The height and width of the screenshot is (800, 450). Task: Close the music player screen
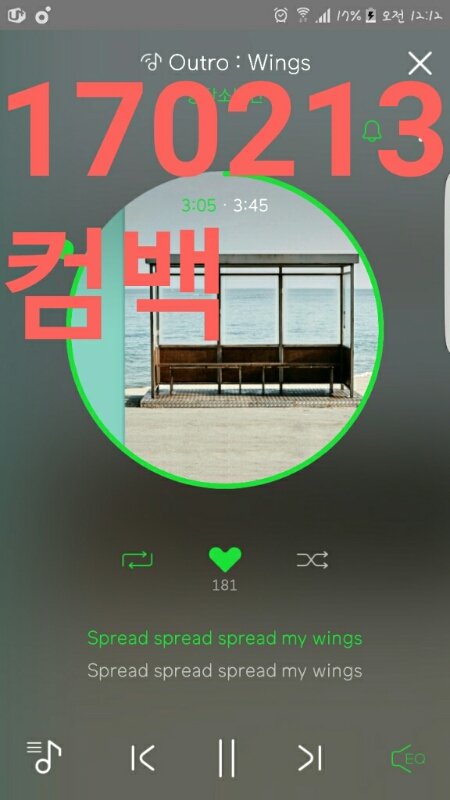[x=419, y=63]
